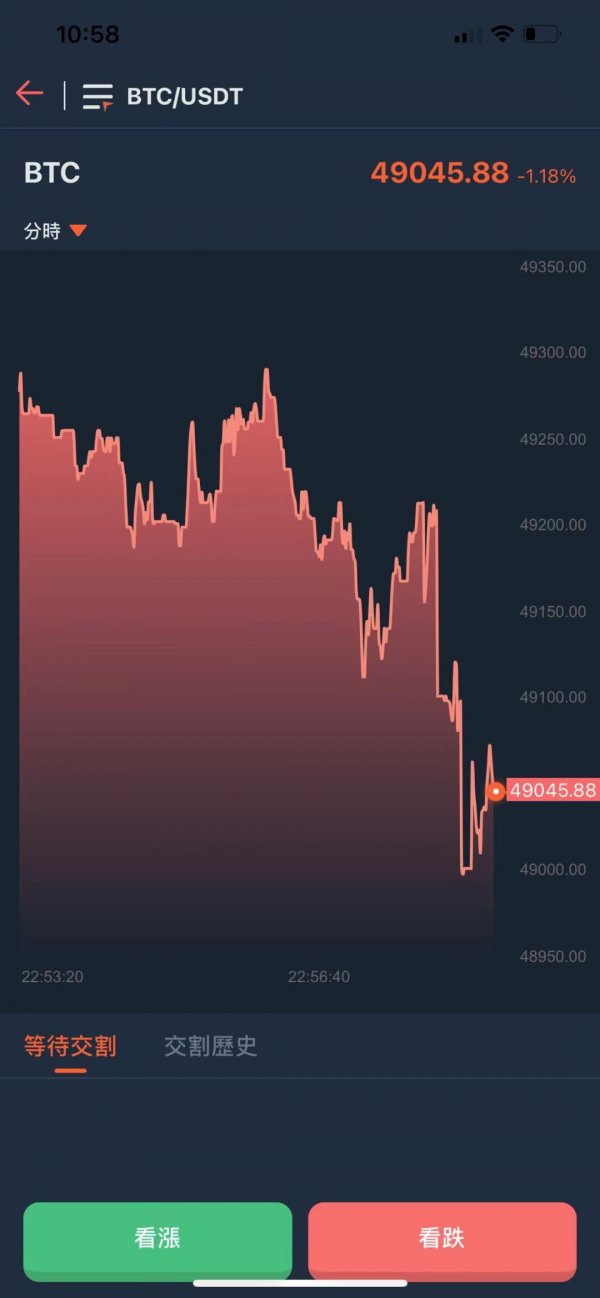Expand the 分時 chart interval dropdown
600x1298 pixels.
(56, 231)
